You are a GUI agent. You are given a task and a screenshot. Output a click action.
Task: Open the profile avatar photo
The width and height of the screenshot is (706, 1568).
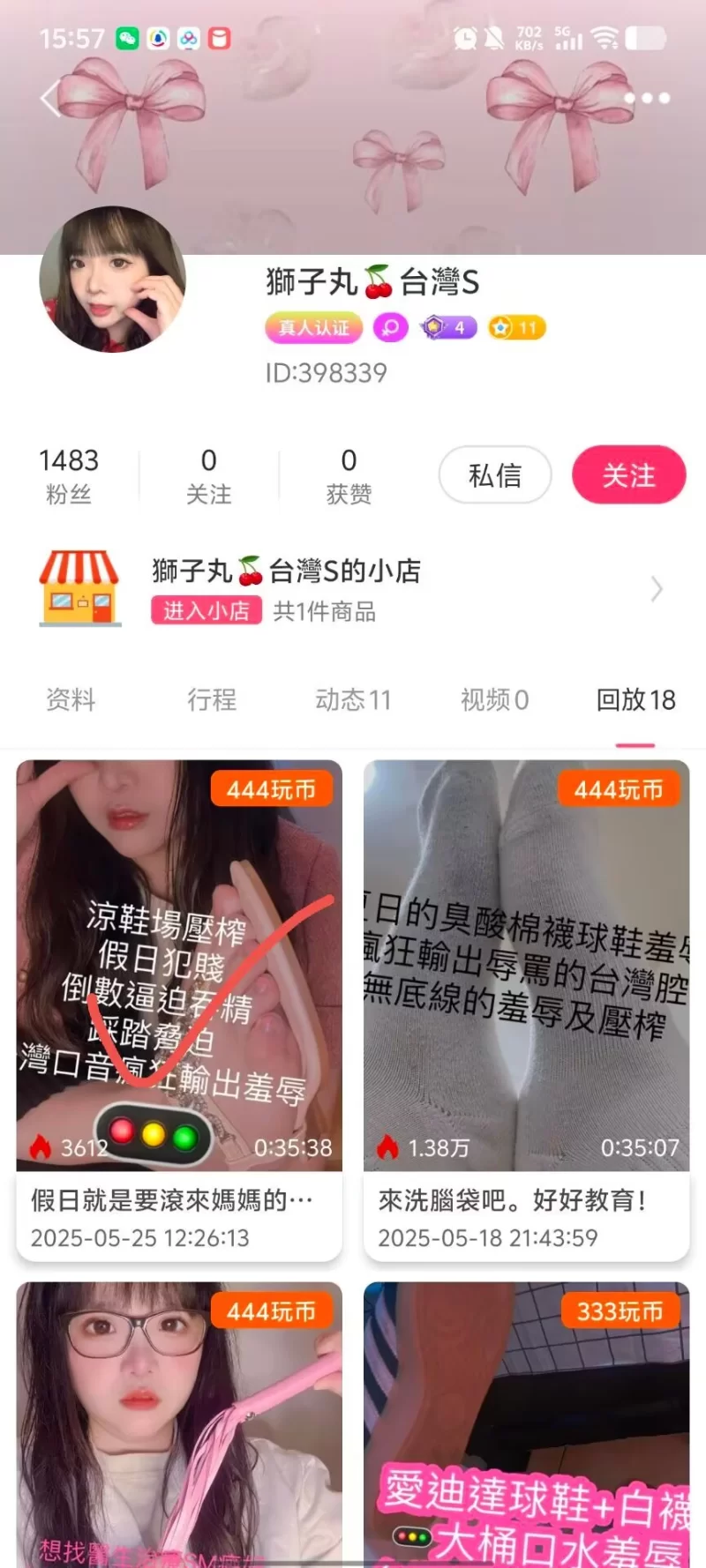[112, 280]
